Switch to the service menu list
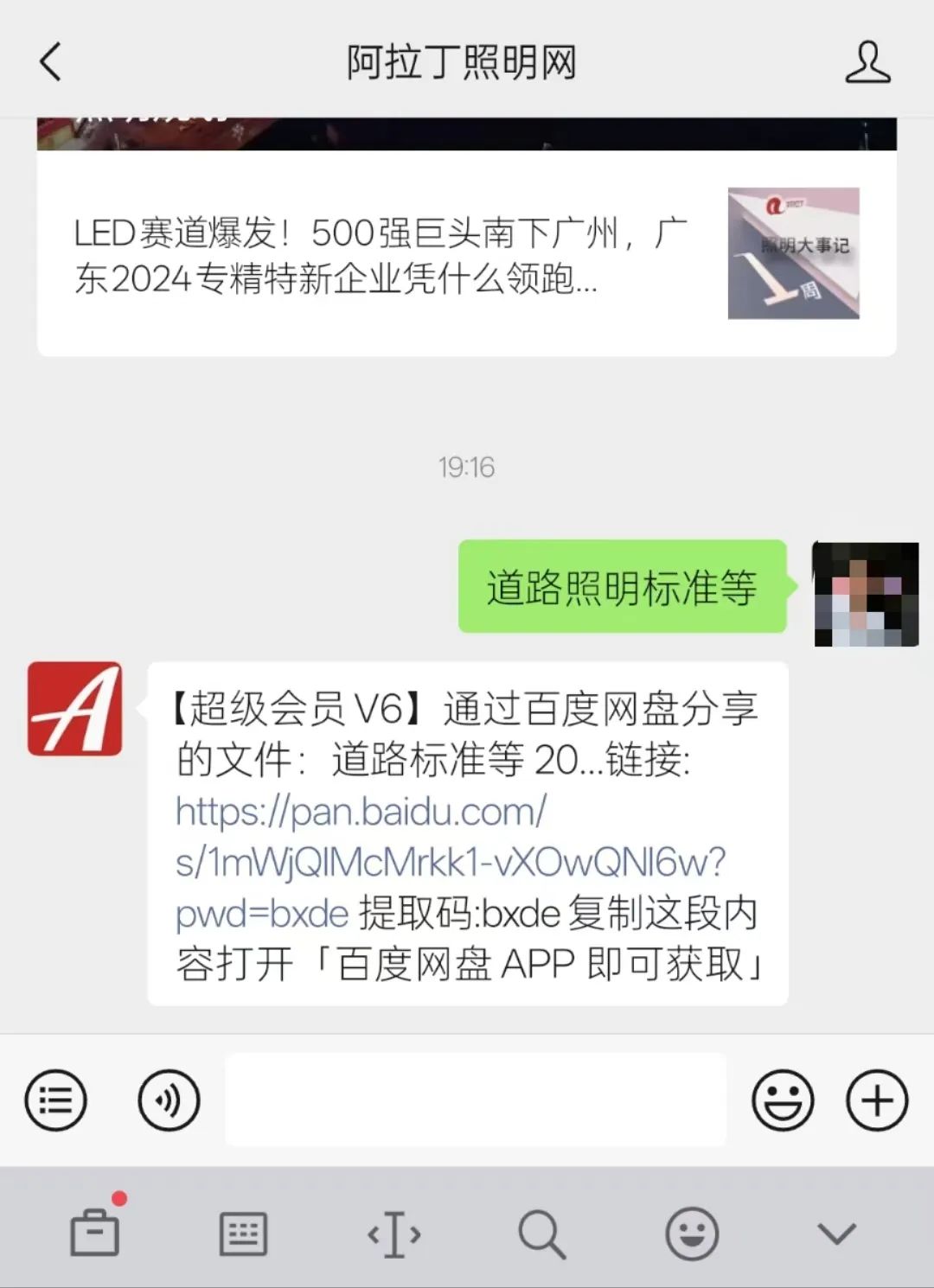934x1288 pixels. tap(56, 1100)
